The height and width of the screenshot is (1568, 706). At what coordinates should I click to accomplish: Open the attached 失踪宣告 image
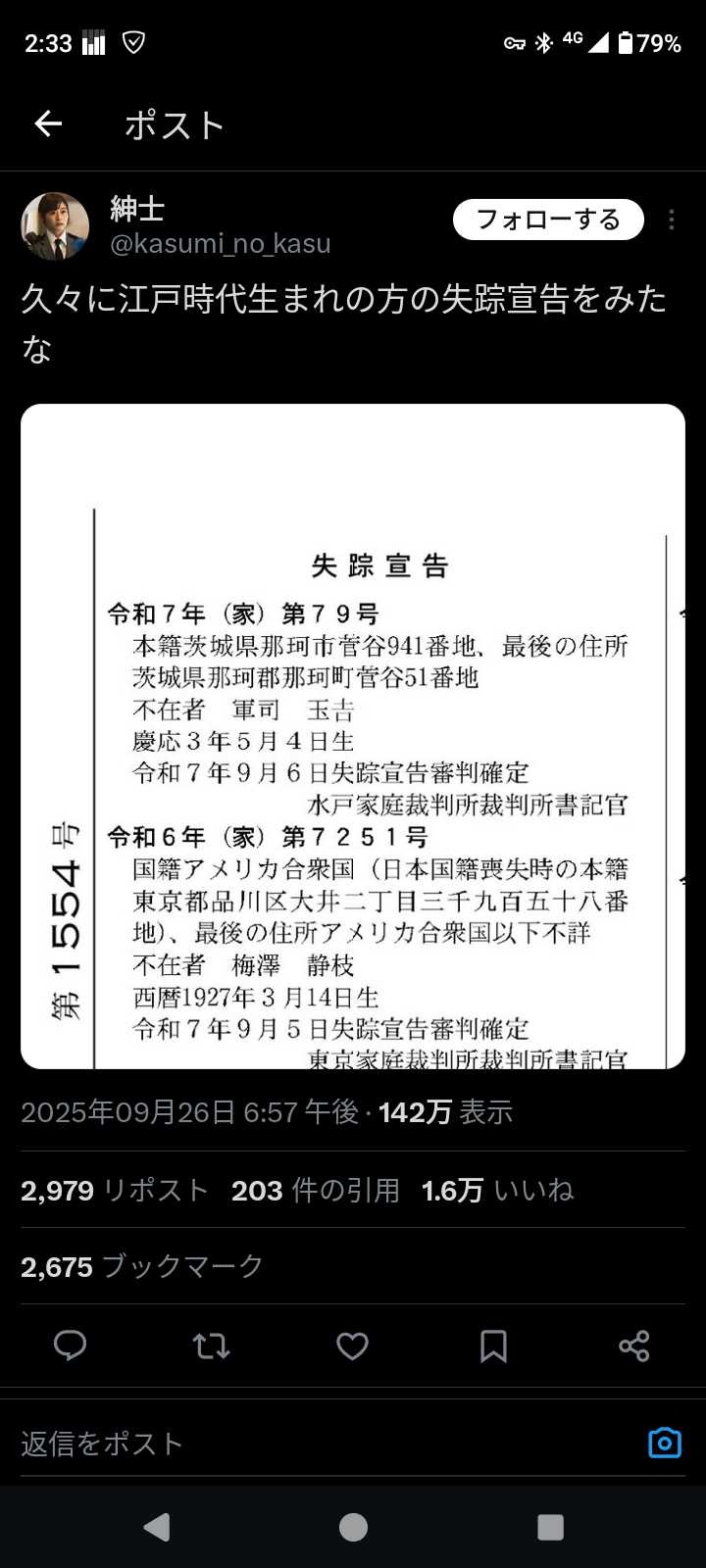click(353, 736)
